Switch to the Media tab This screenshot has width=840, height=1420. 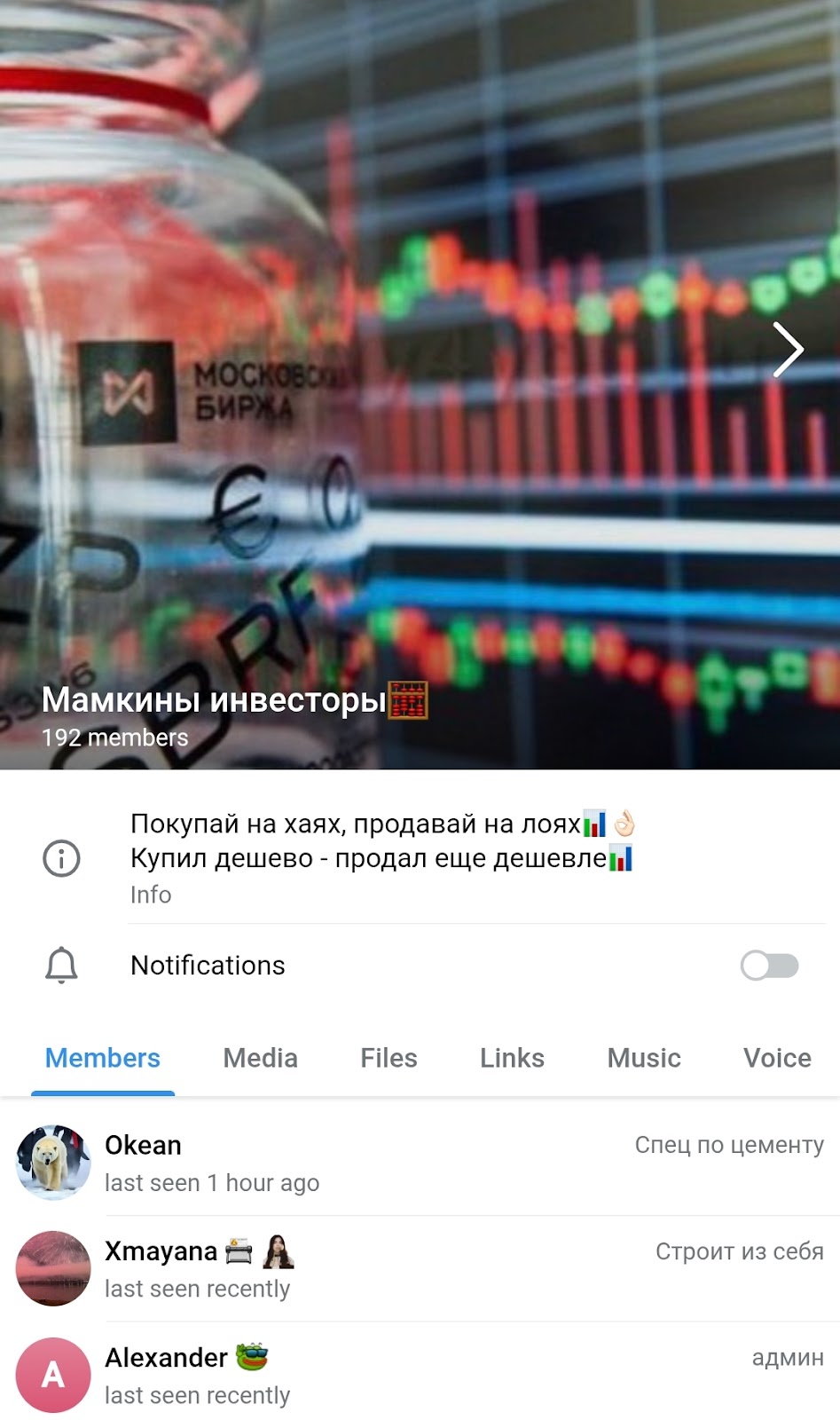(260, 1058)
